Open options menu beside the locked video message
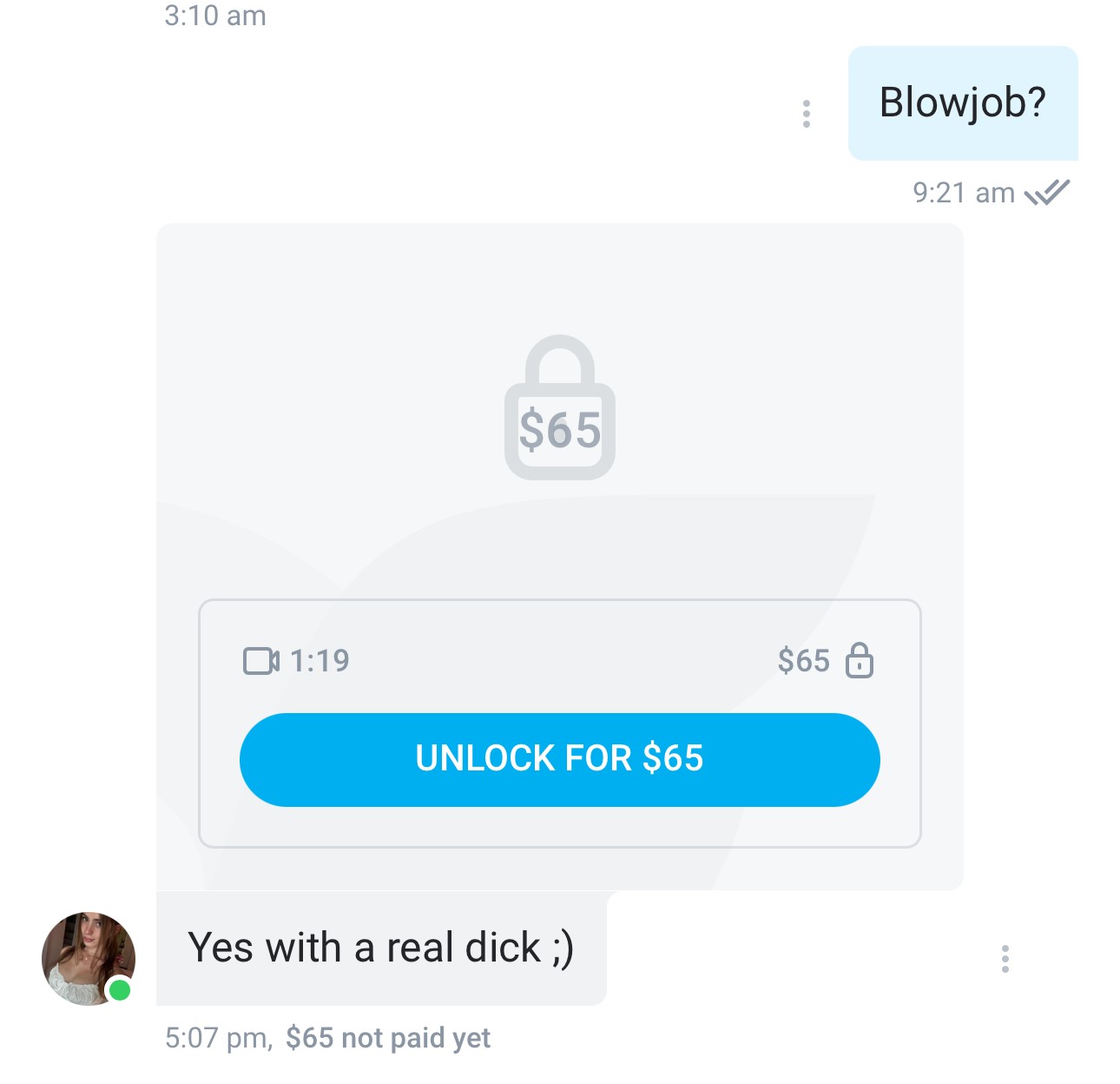Image resolution: width=1120 pixels, height=1084 pixels. click(1005, 958)
